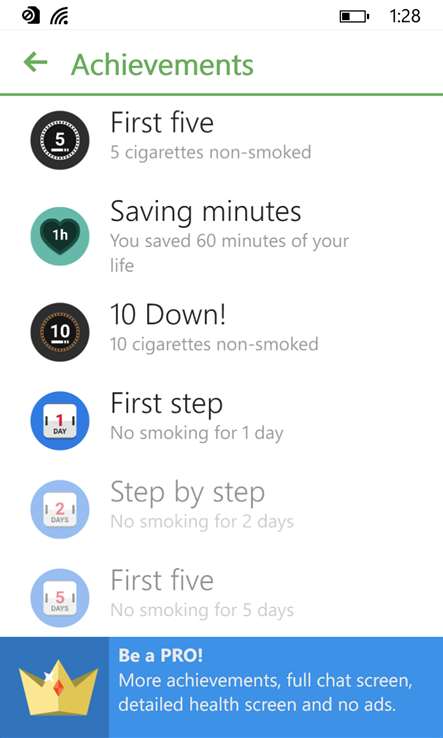
Task: Open the Saving minutes achievement
Action: pos(221,236)
